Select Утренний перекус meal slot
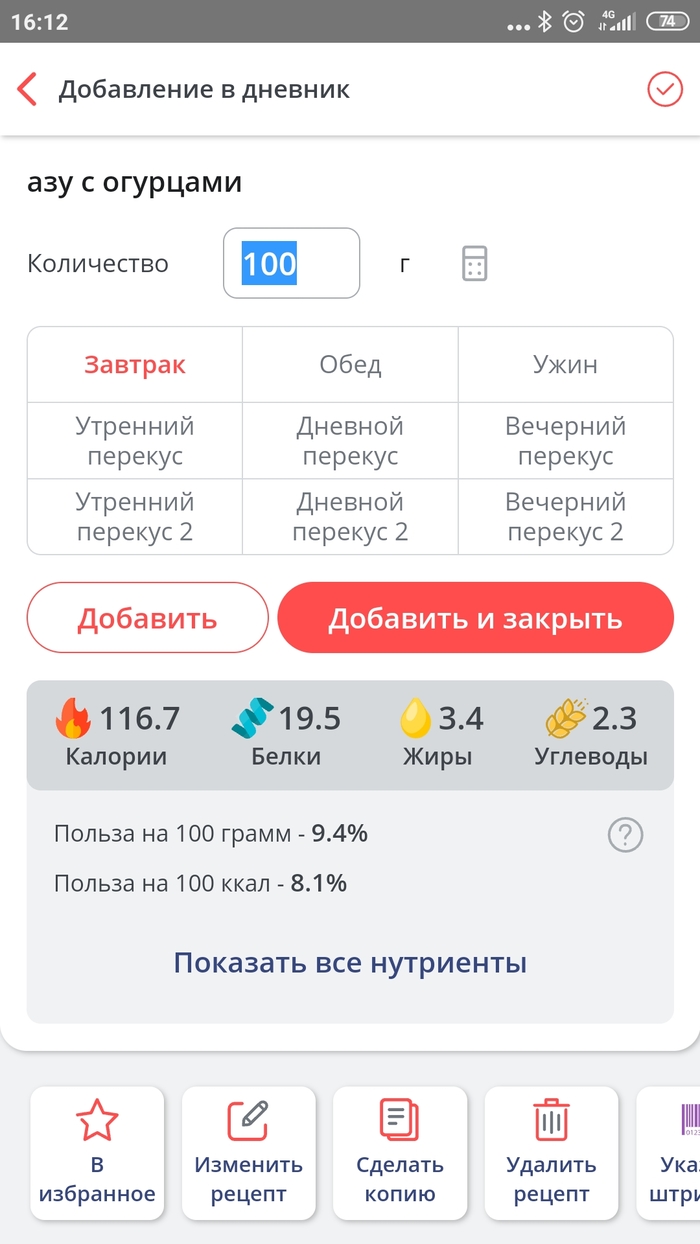The width and height of the screenshot is (700, 1244). 135,441
